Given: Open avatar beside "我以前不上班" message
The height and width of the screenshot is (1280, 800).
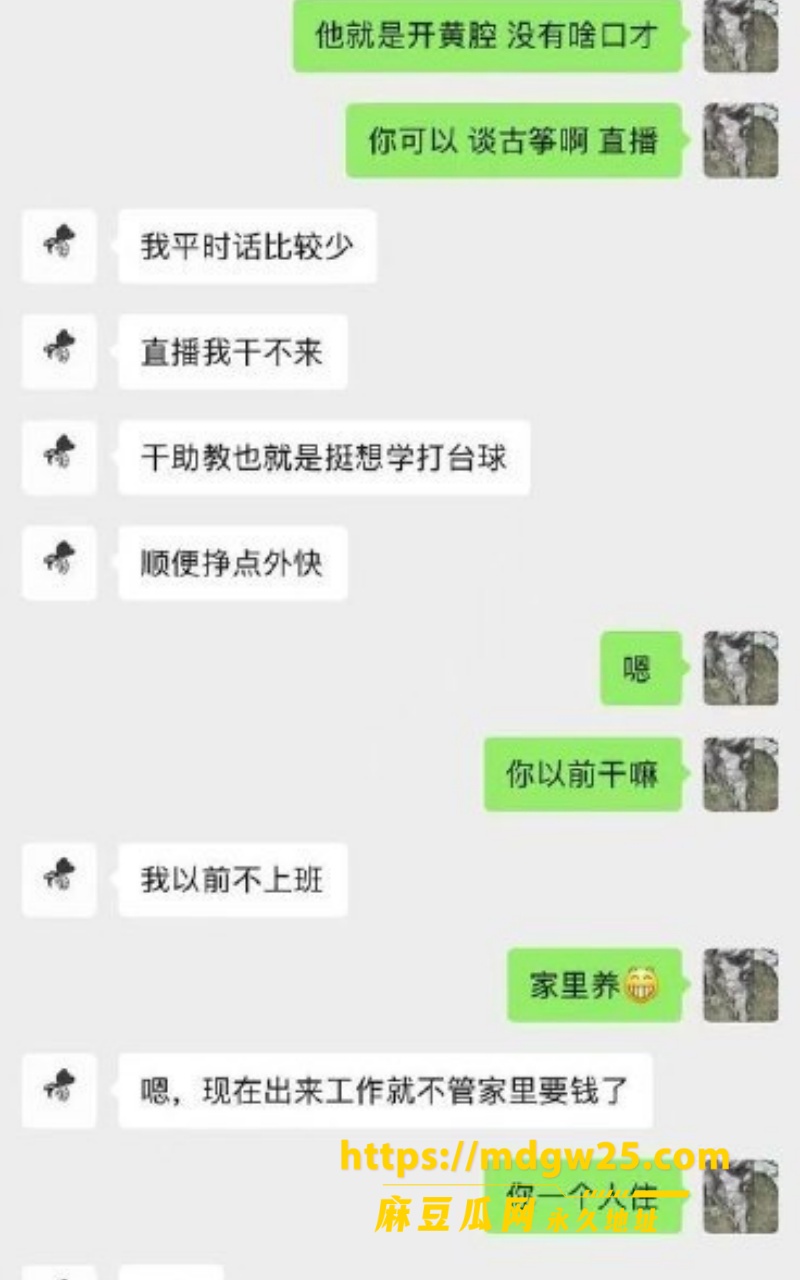Looking at the screenshot, I should point(60,880).
